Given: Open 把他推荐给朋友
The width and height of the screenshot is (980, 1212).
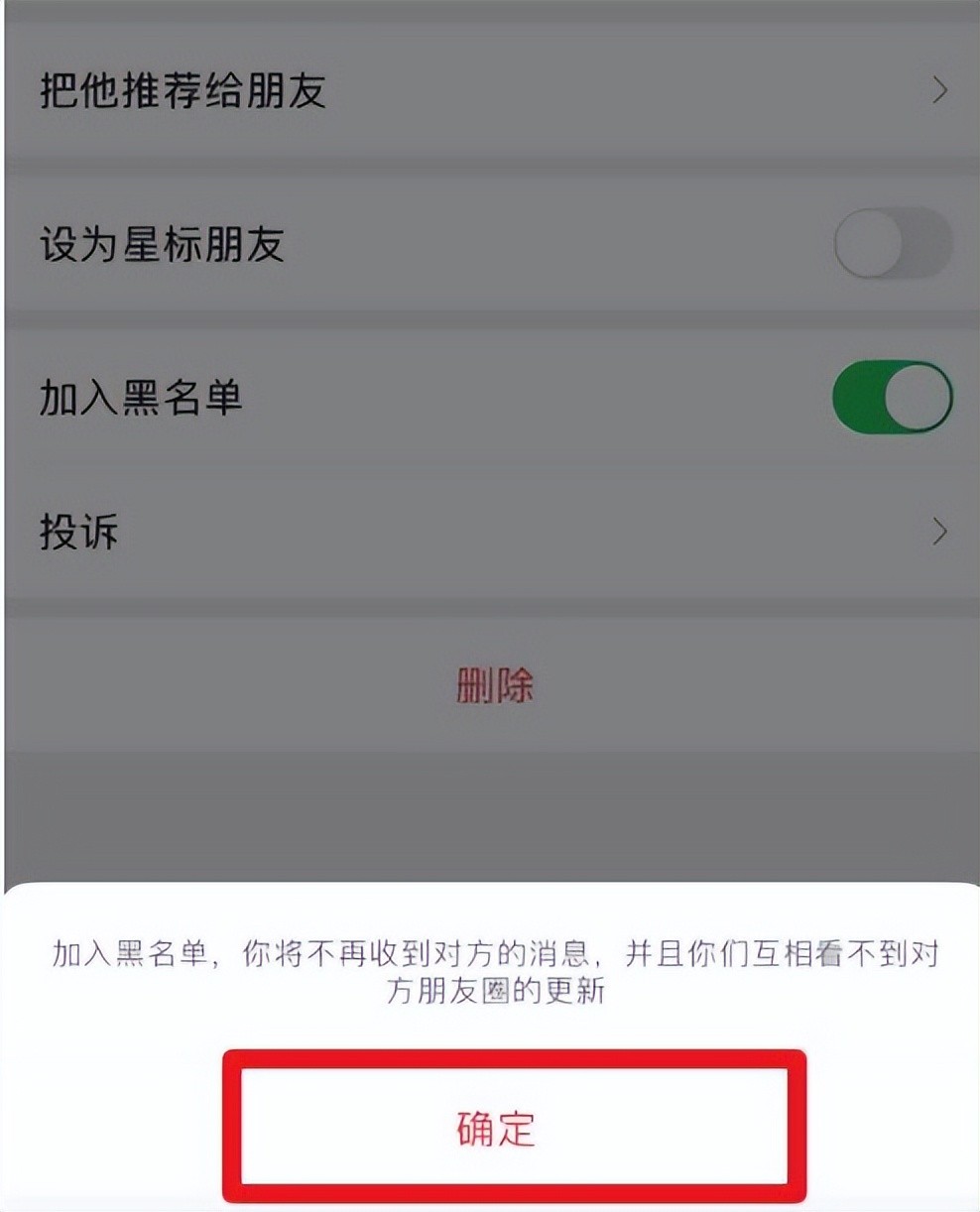Looking at the screenshot, I should (490, 91).
